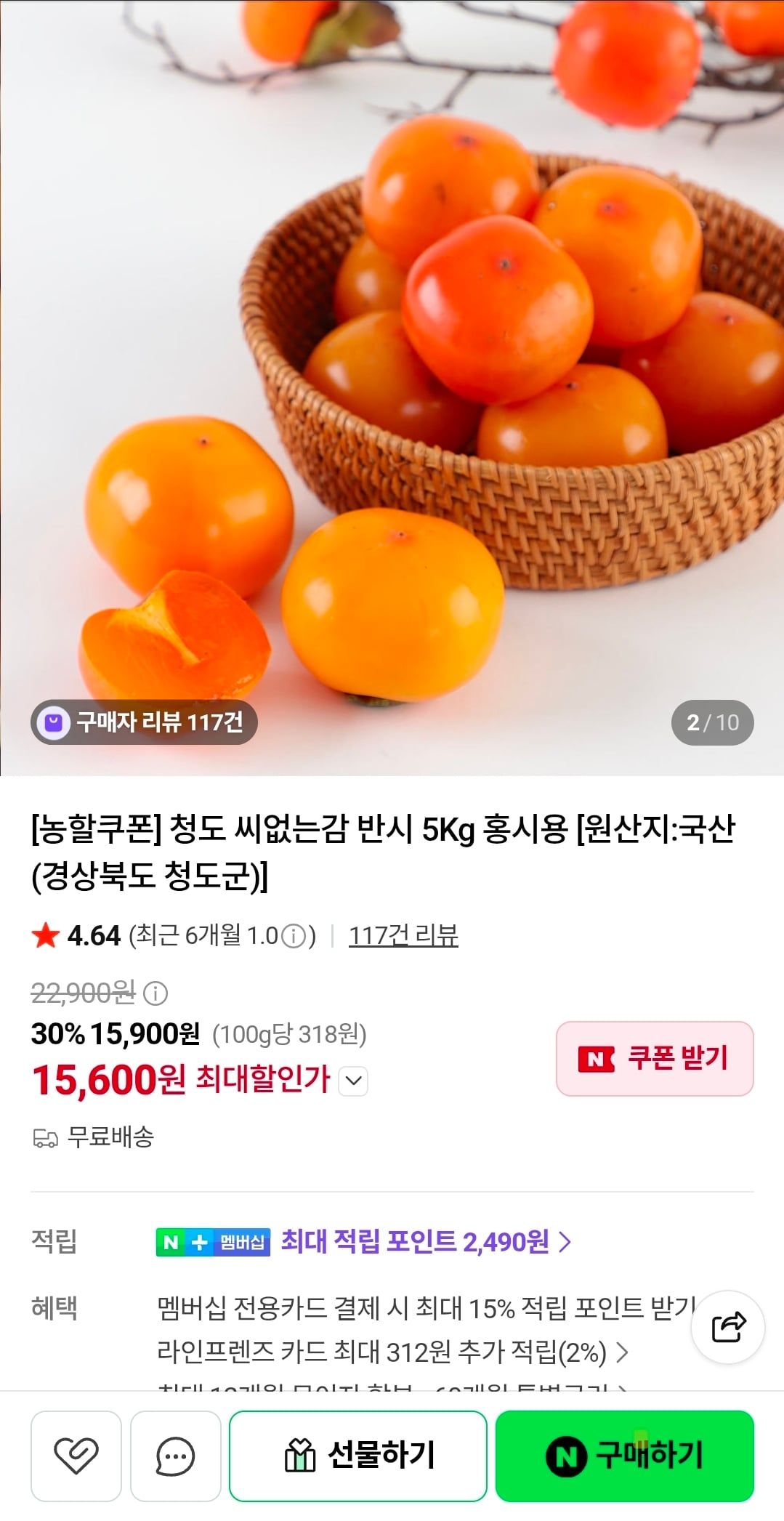Image resolution: width=784 pixels, height=1521 pixels.
Task: Show info for the 최근 6개월 rating
Action: (x=293, y=936)
